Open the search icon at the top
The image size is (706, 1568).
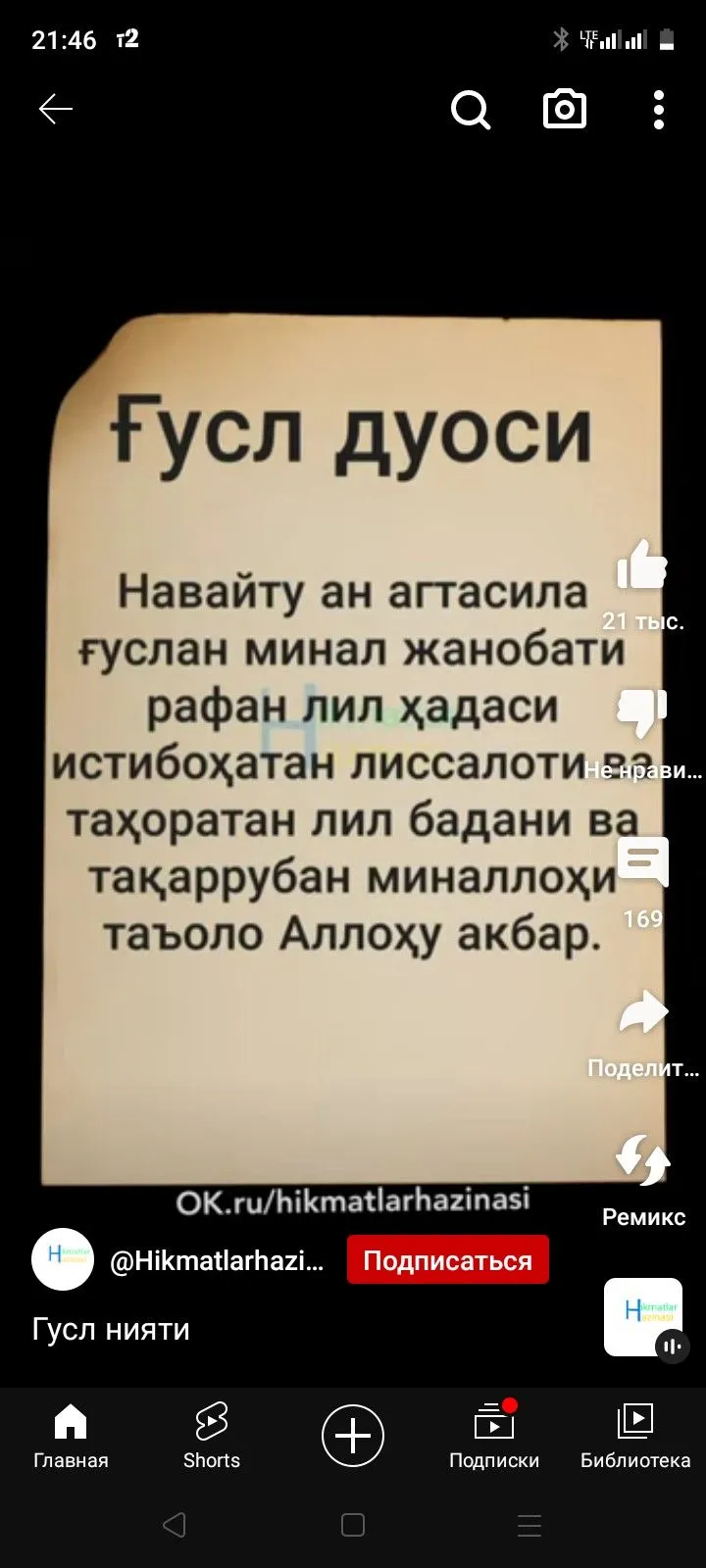[471, 110]
